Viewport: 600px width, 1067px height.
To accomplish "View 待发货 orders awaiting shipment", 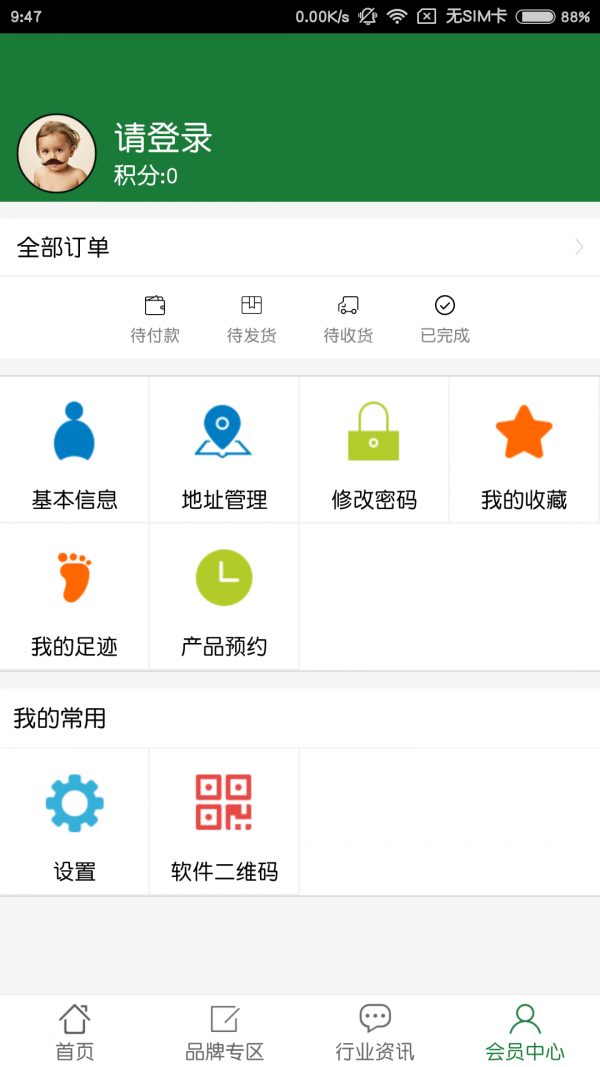I will pyautogui.click(x=251, y=319).
